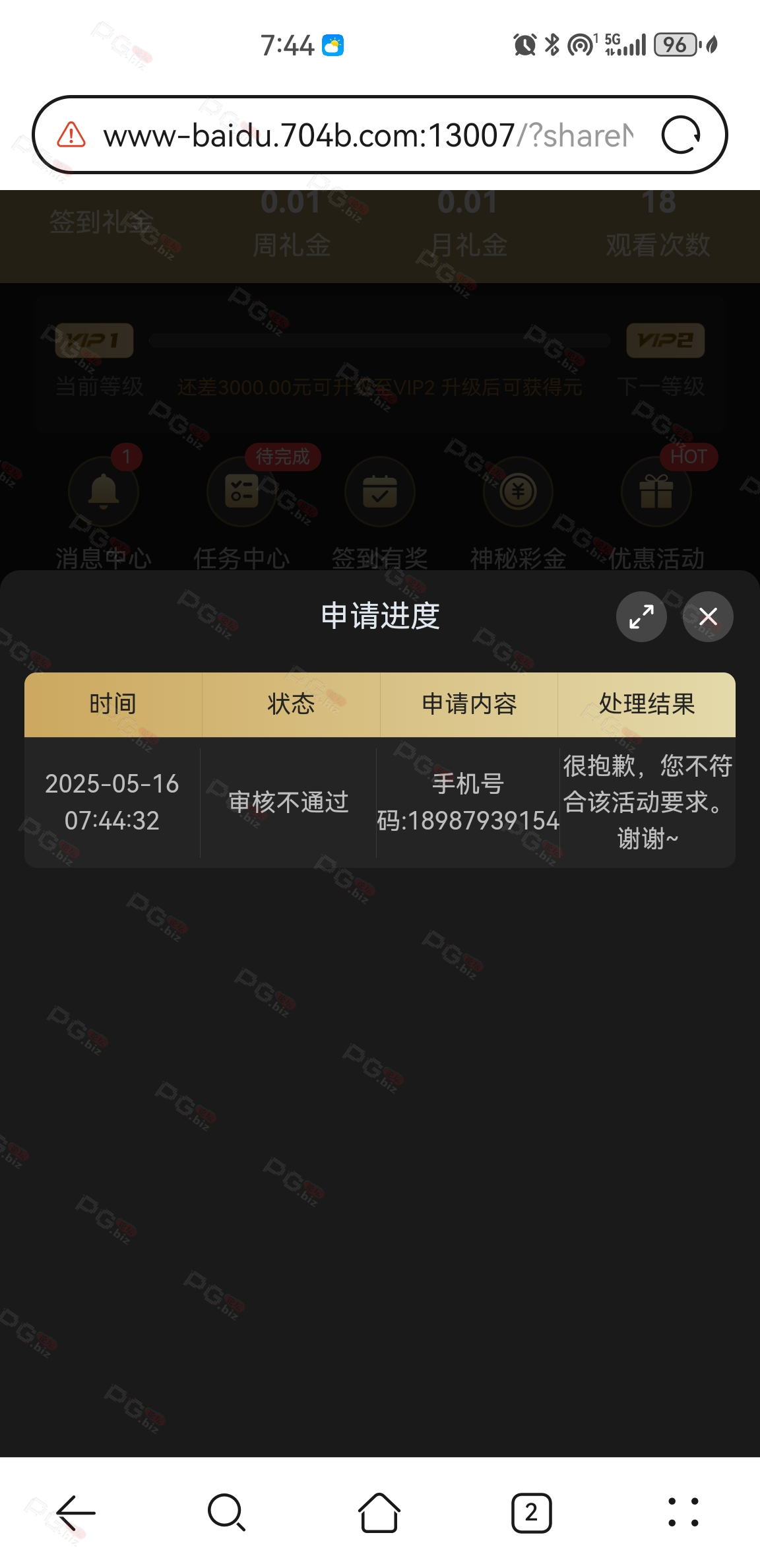Tap the browser URL address field
The width and height of the screenshot is (760, 1568).
click(x=369, y=135)
